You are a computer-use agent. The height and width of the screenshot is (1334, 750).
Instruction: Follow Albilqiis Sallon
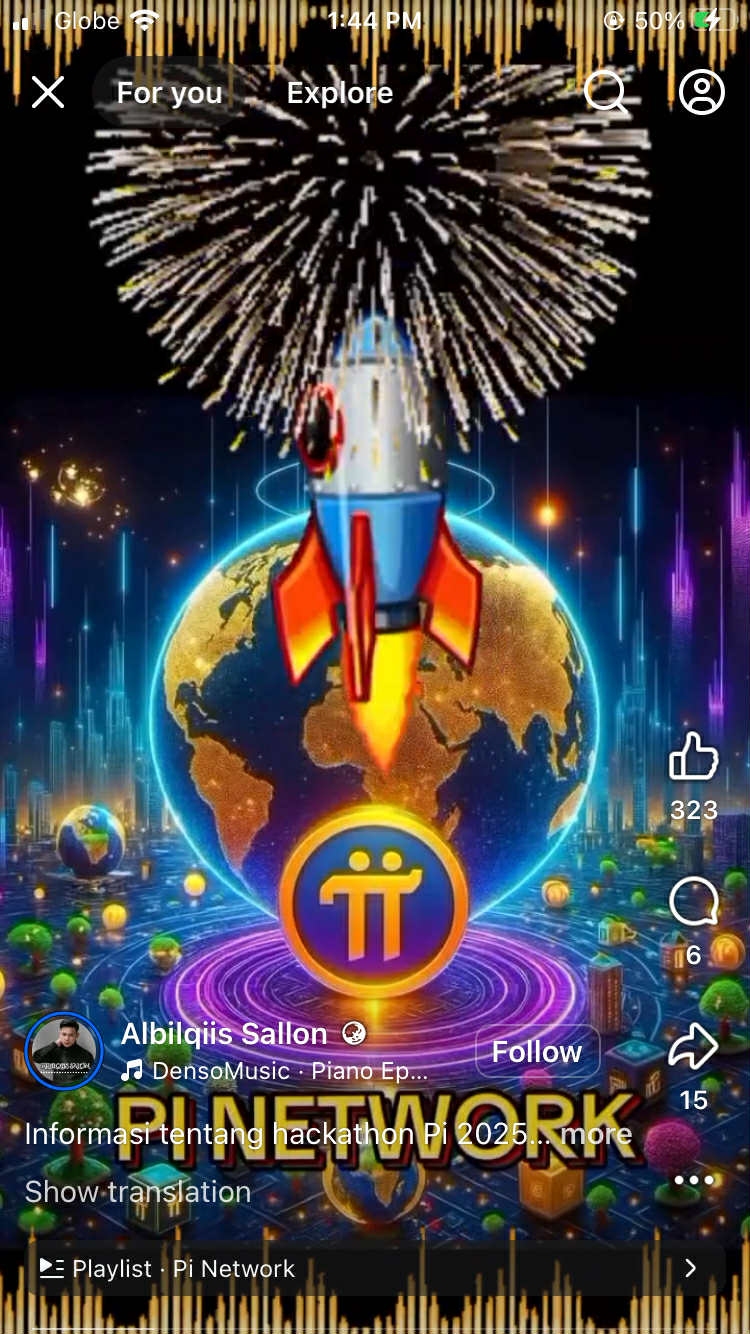537,1051
